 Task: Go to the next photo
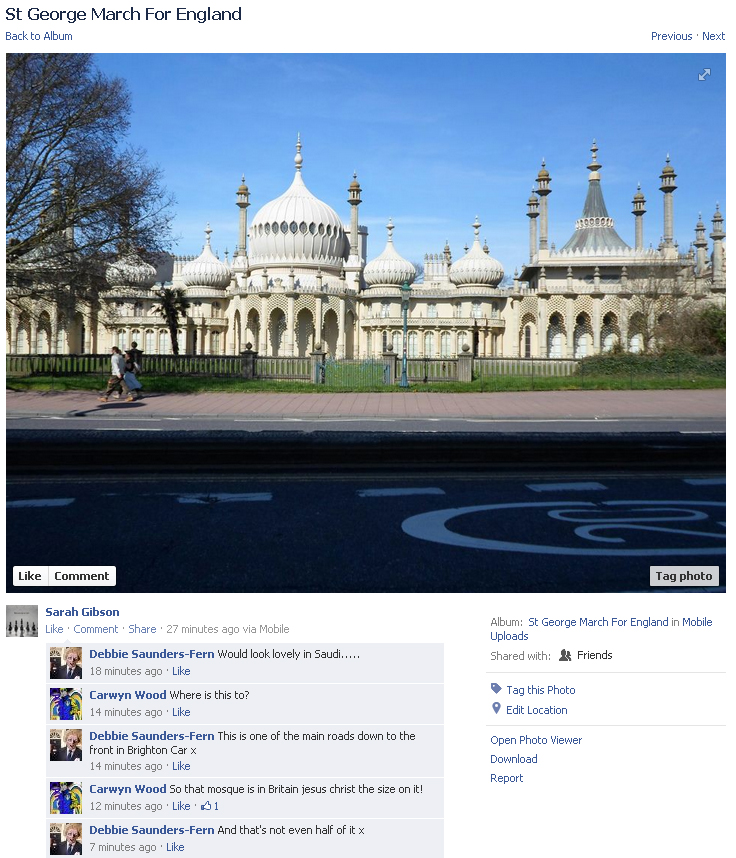pyautogui.click(x=713, y=36)
